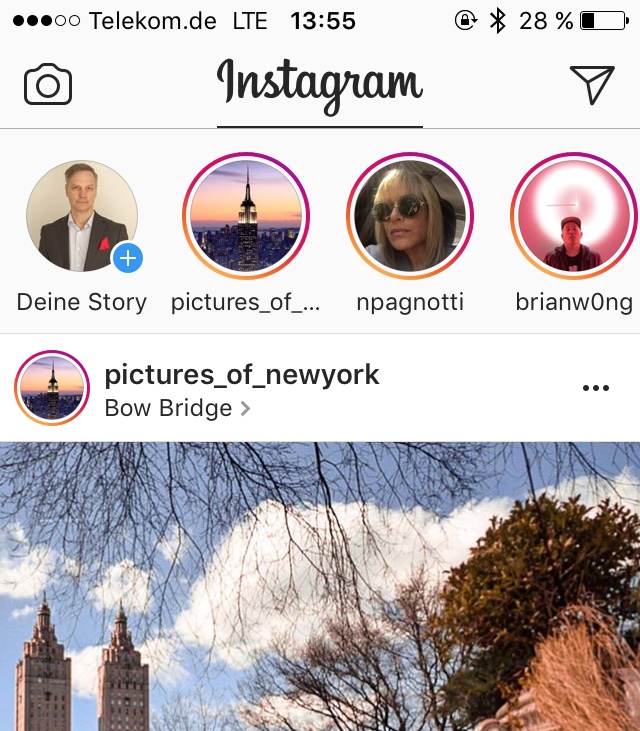Open pictures_of_newyork profile from post header

[241, 375]
